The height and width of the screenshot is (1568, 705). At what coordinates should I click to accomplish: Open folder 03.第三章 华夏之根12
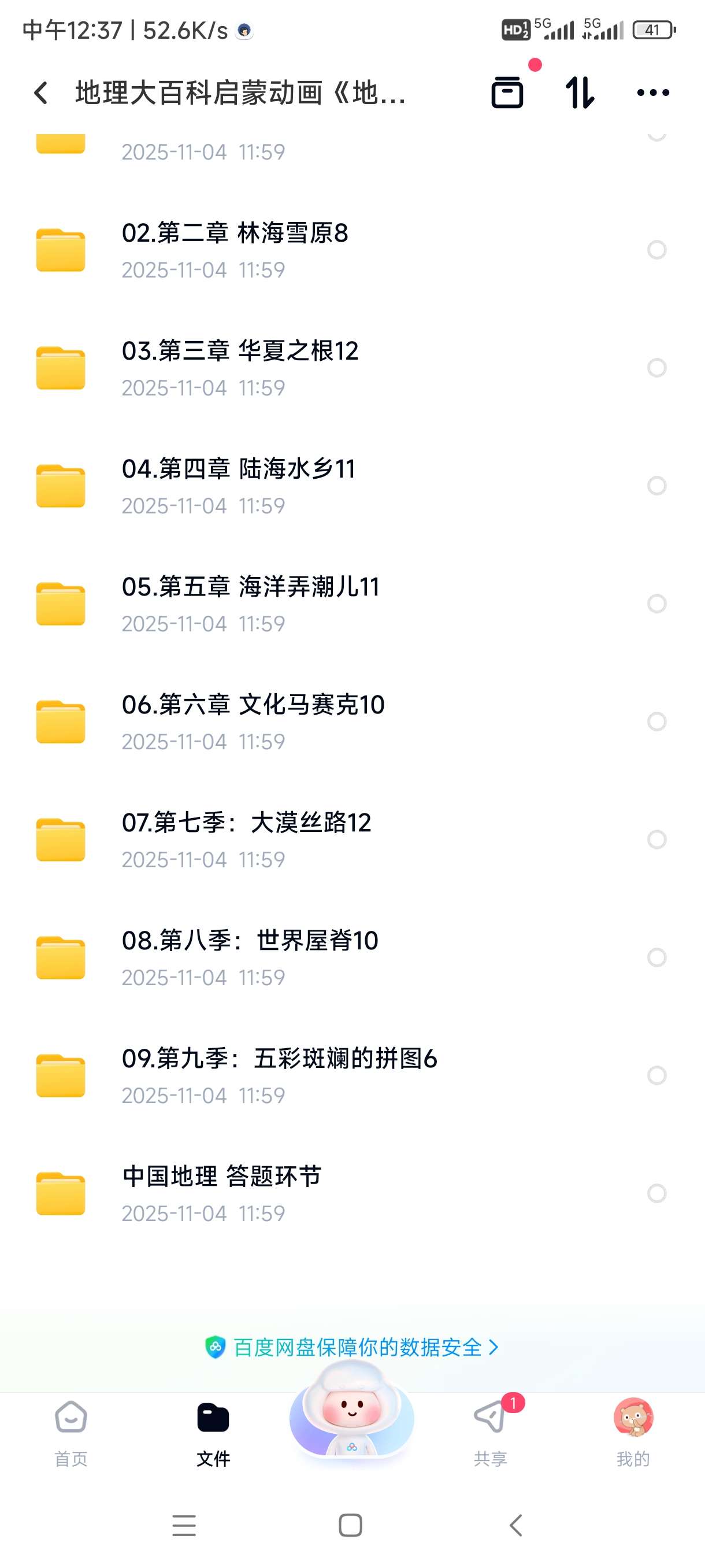point(240,368)
